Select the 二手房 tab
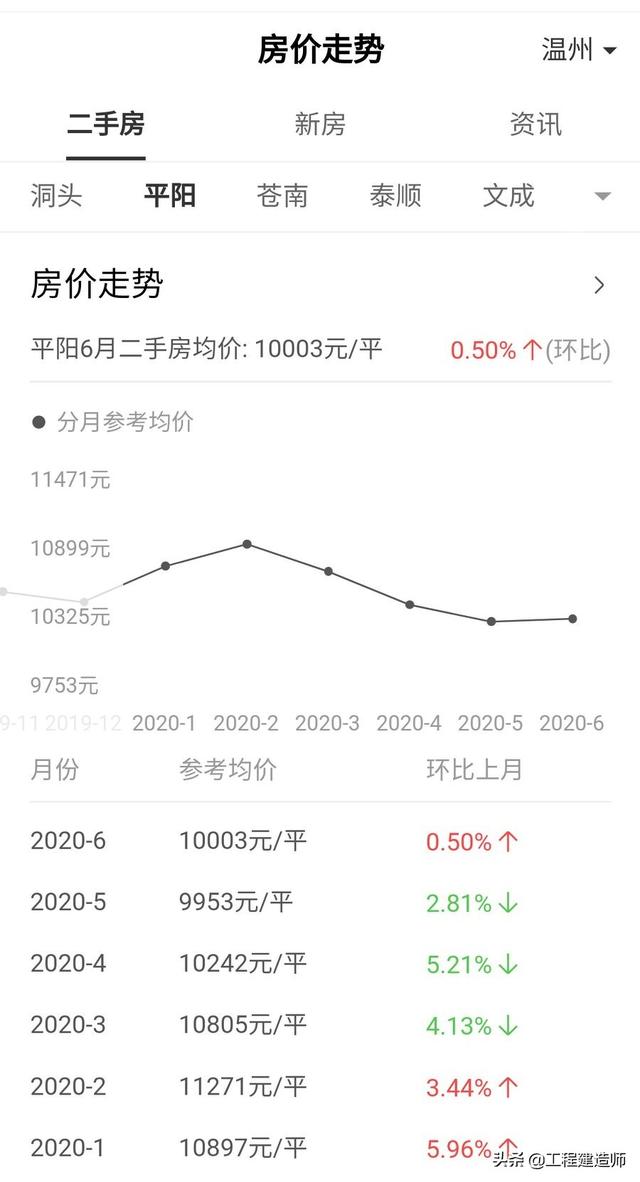Screen dimensions: 640x1182 [106, 124]
